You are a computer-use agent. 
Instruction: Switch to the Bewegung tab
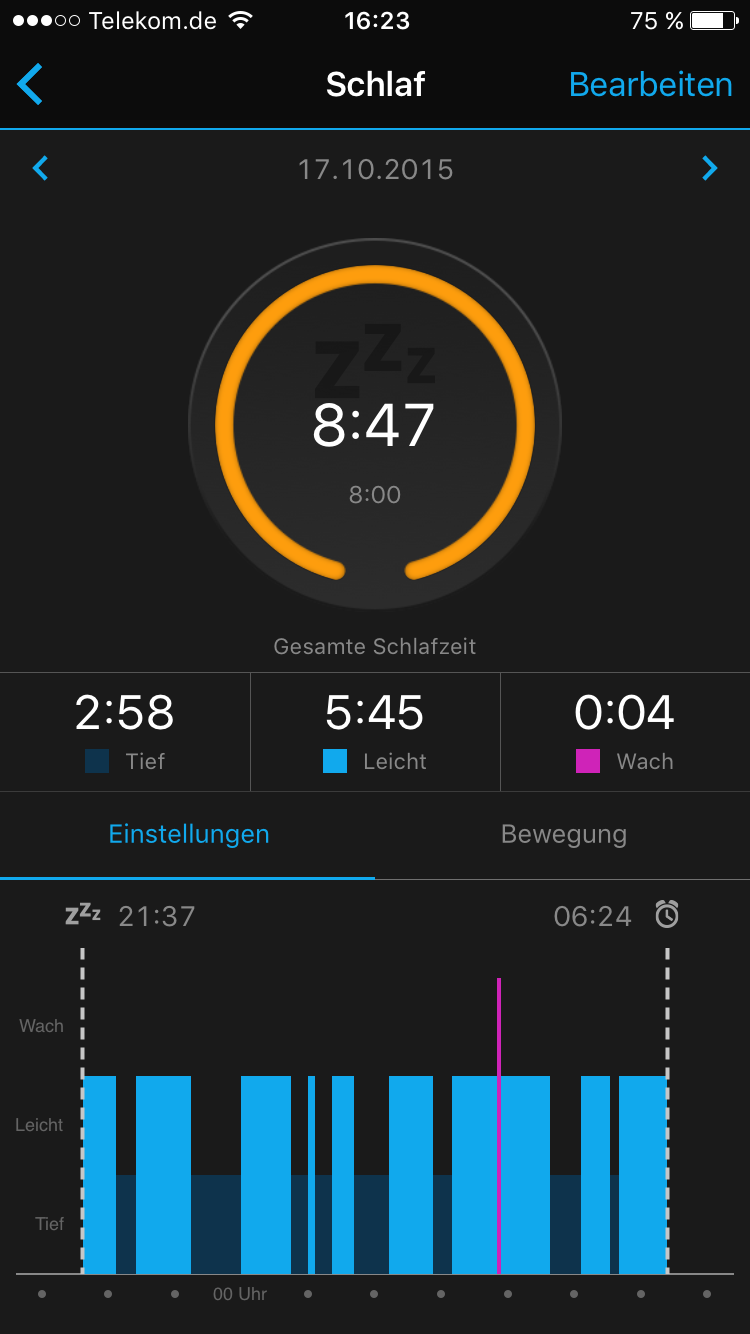point(563,834)
